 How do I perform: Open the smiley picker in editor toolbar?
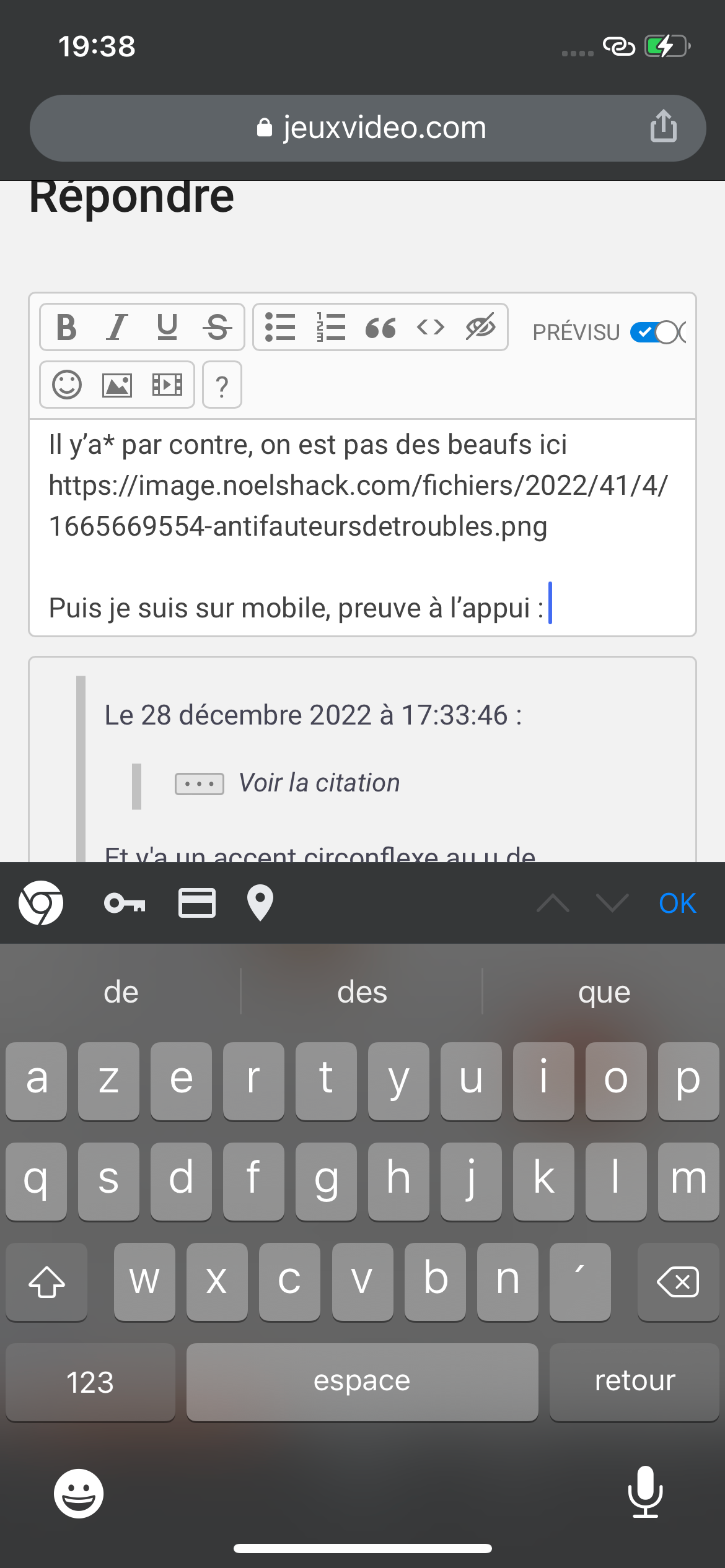coord(67,385)
